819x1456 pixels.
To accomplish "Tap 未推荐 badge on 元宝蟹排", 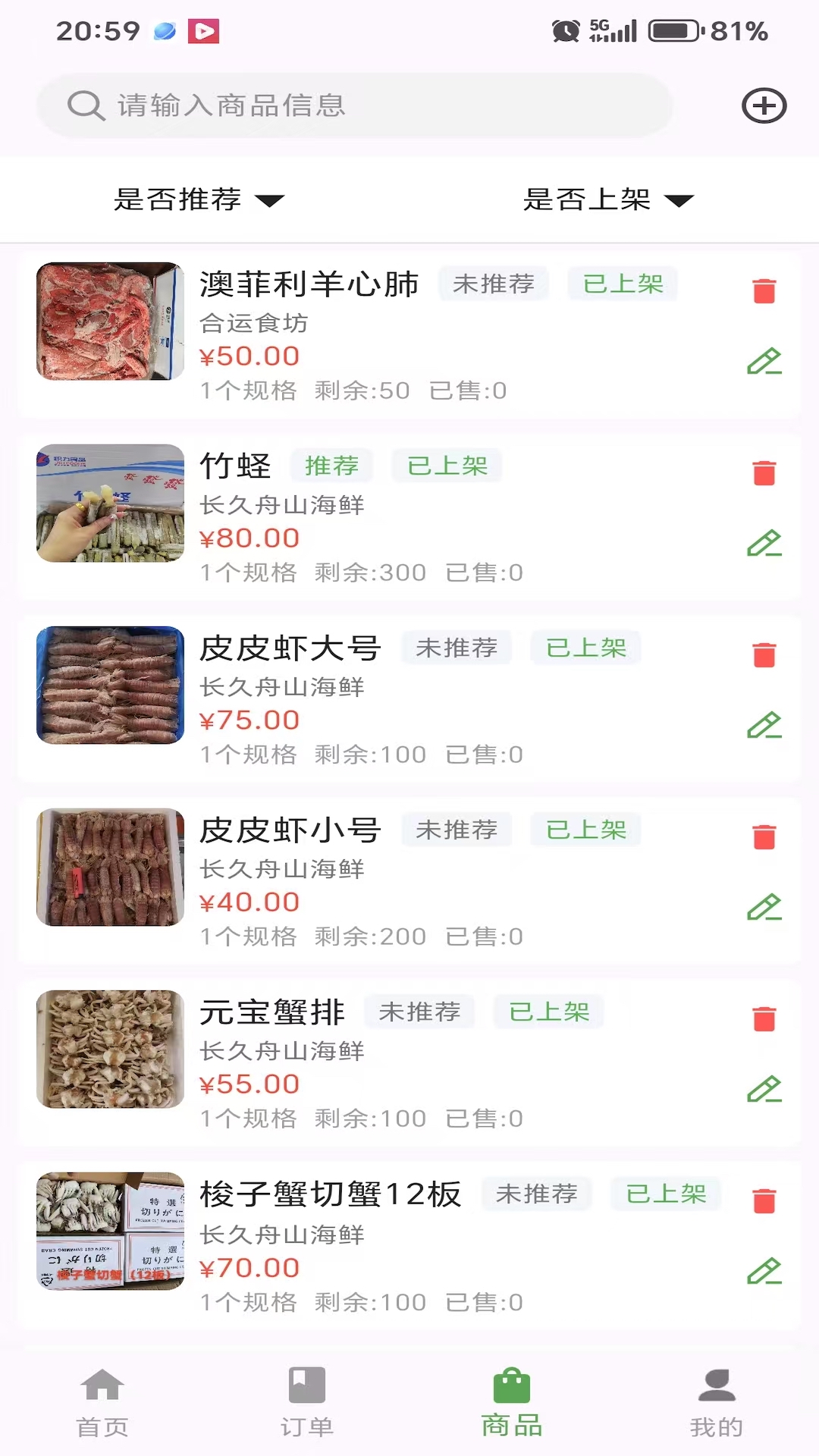I will [x=420, y=1012].
